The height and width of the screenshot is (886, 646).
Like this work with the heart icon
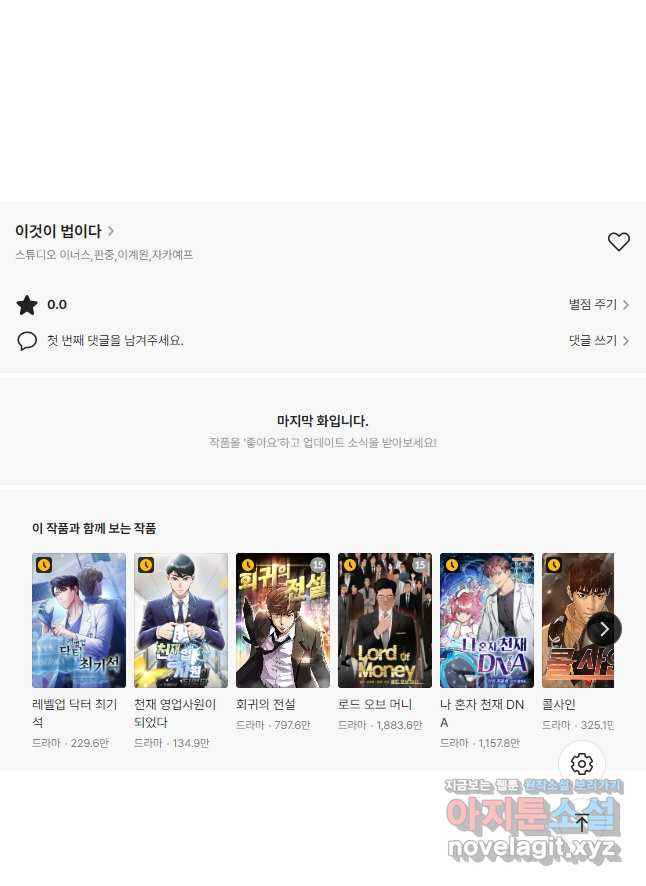point(619,241)
